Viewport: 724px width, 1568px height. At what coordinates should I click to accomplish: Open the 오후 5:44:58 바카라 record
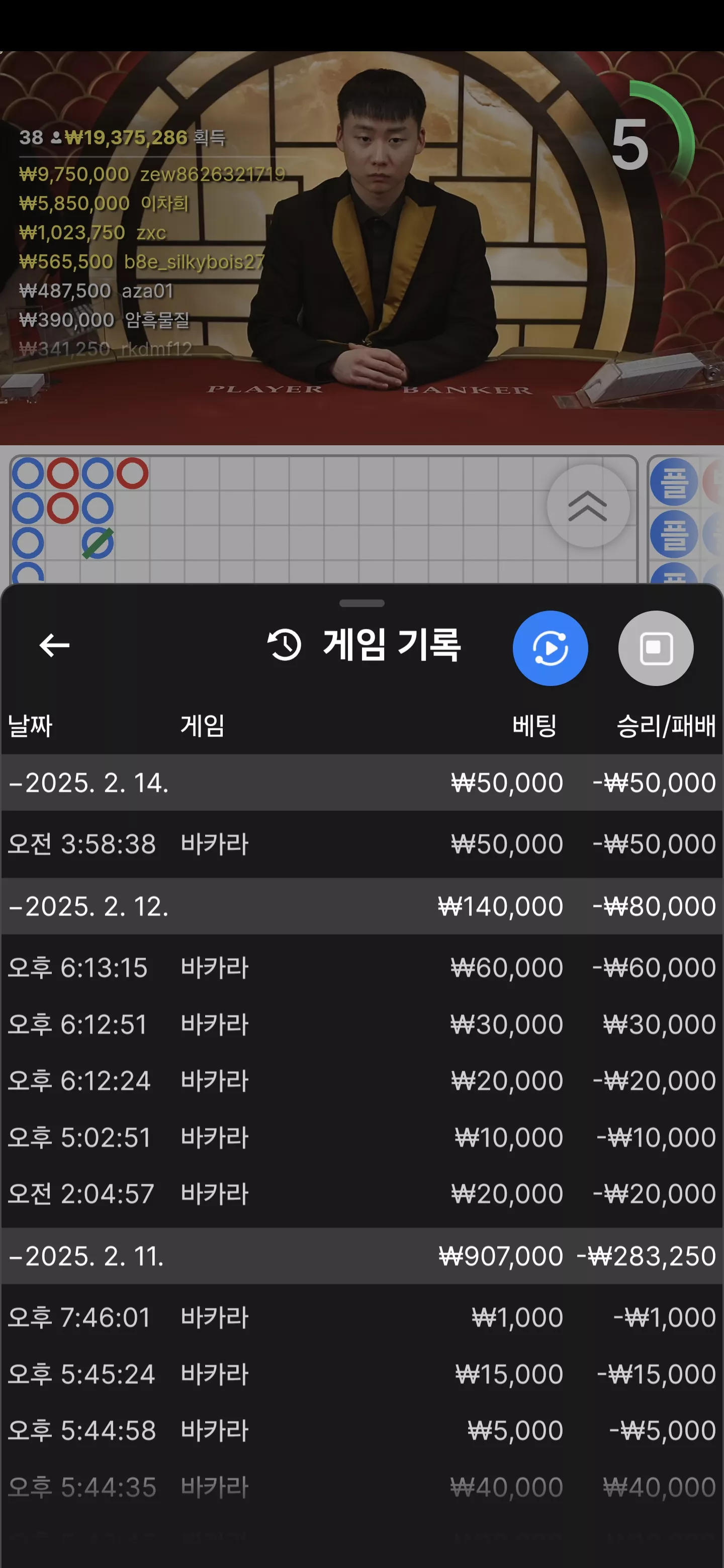pos(361,1430)
